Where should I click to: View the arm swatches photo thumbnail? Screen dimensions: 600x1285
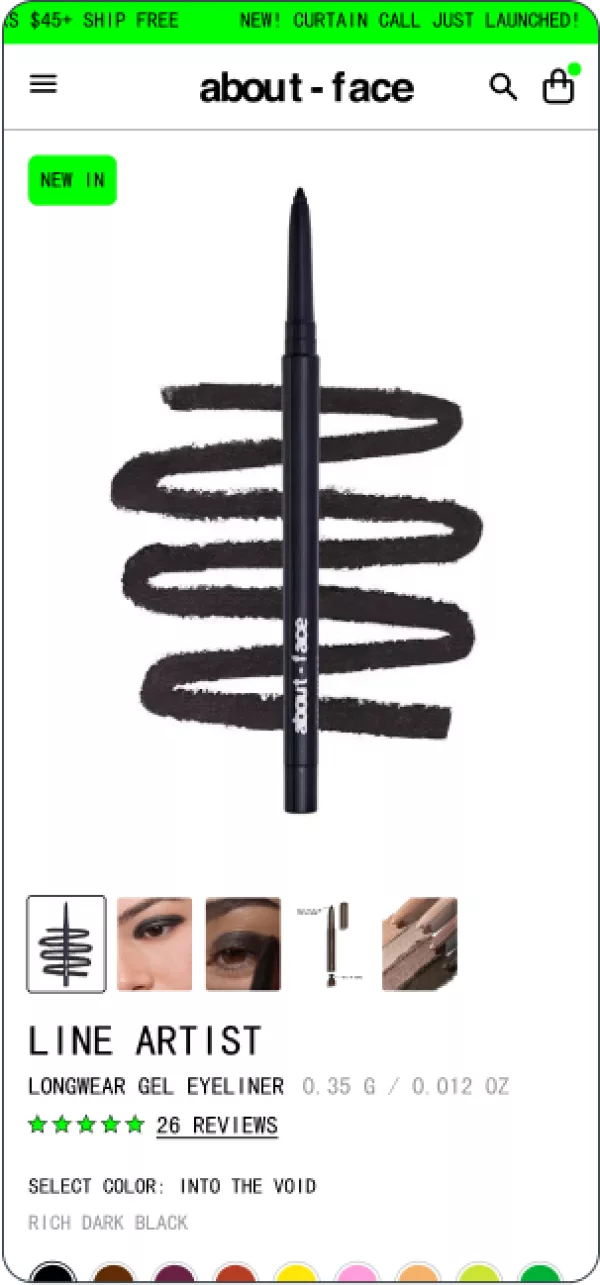419,944
